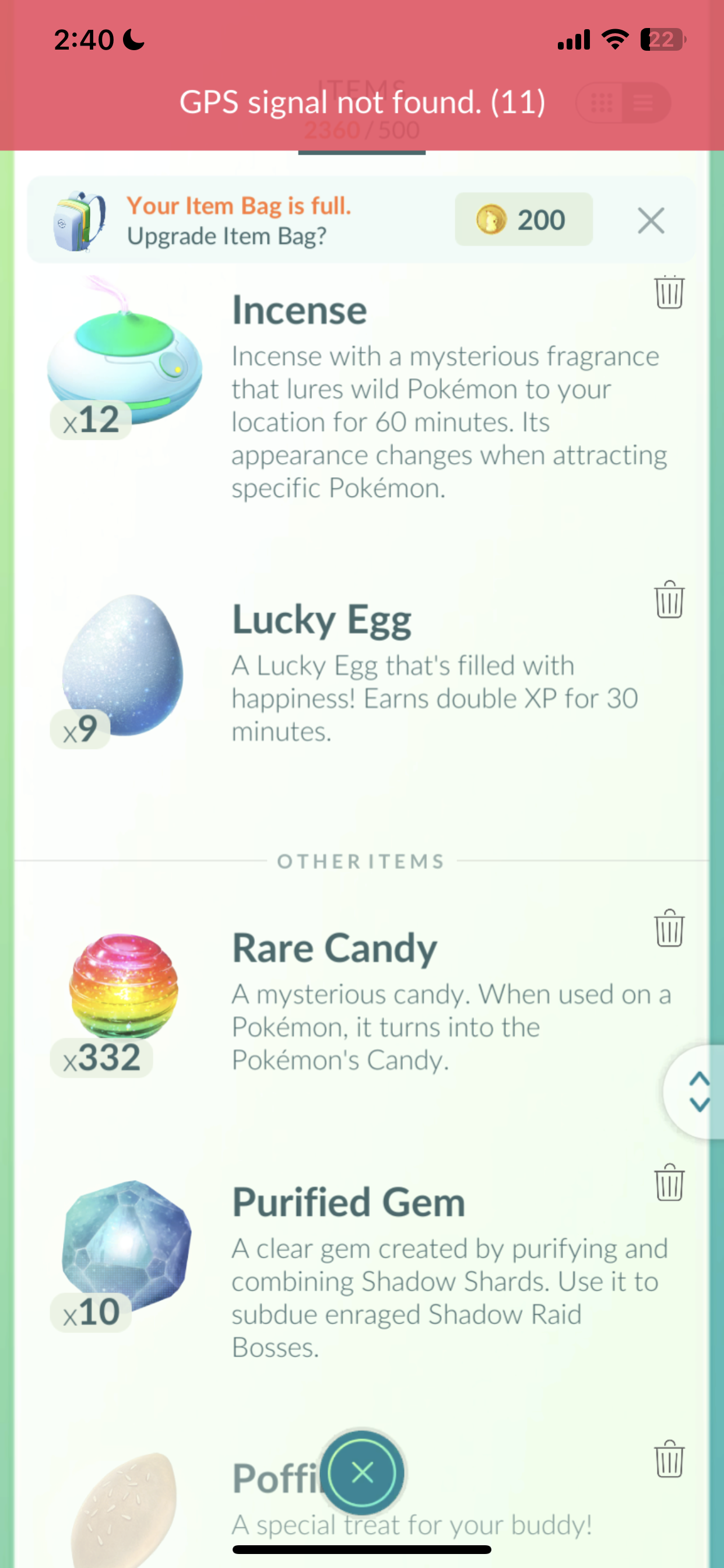Screen dimensions: 724x1568
Task: Use the Lucky Egg item
Action: (x=124, y=667)
